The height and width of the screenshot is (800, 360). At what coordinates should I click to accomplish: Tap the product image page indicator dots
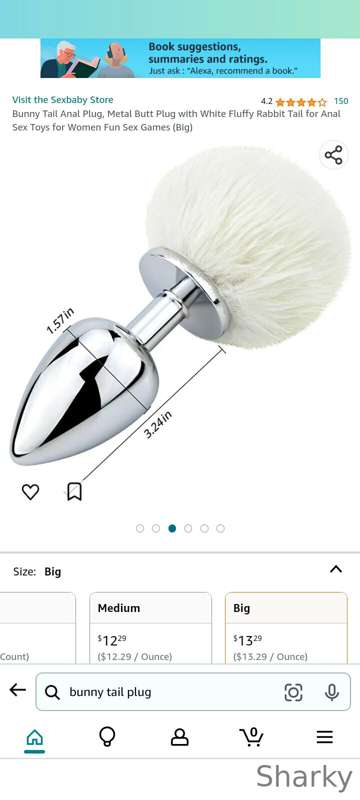[x=180, y=529]
